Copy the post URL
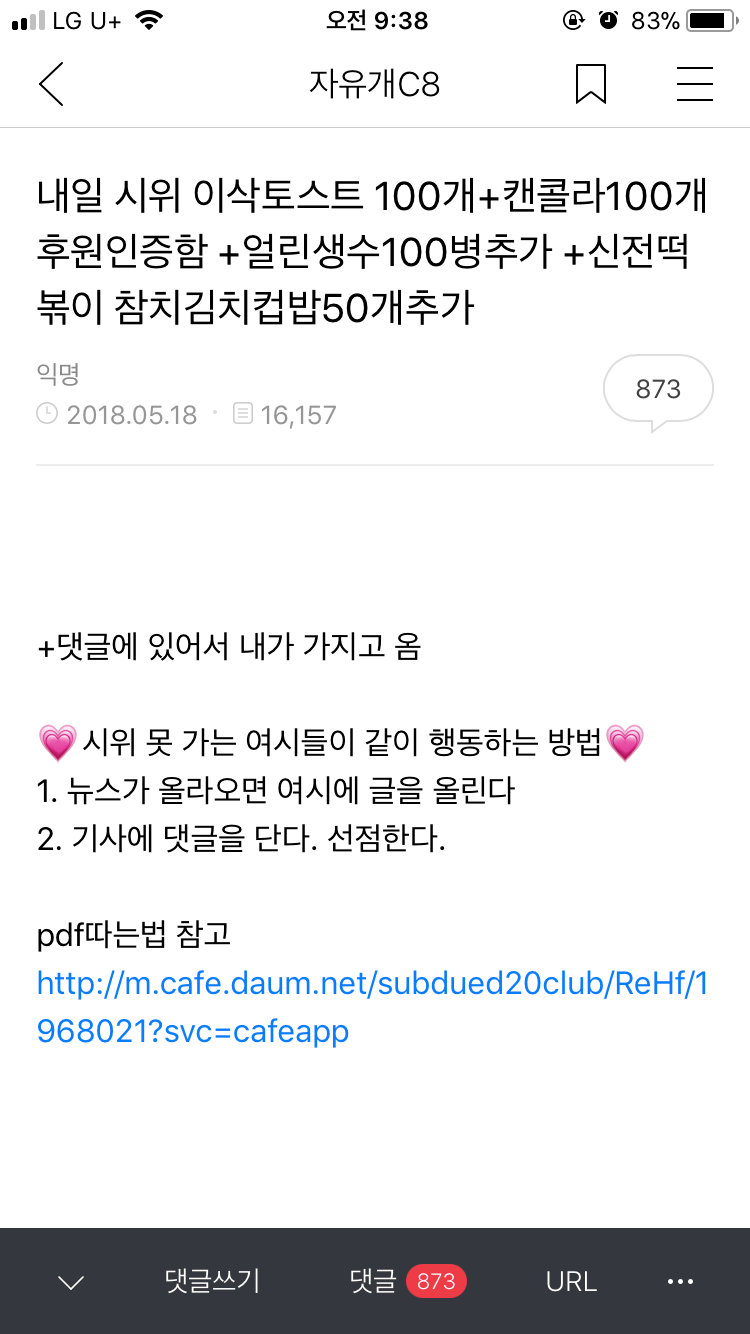750x1334 pixels. tap(571, 1282)
